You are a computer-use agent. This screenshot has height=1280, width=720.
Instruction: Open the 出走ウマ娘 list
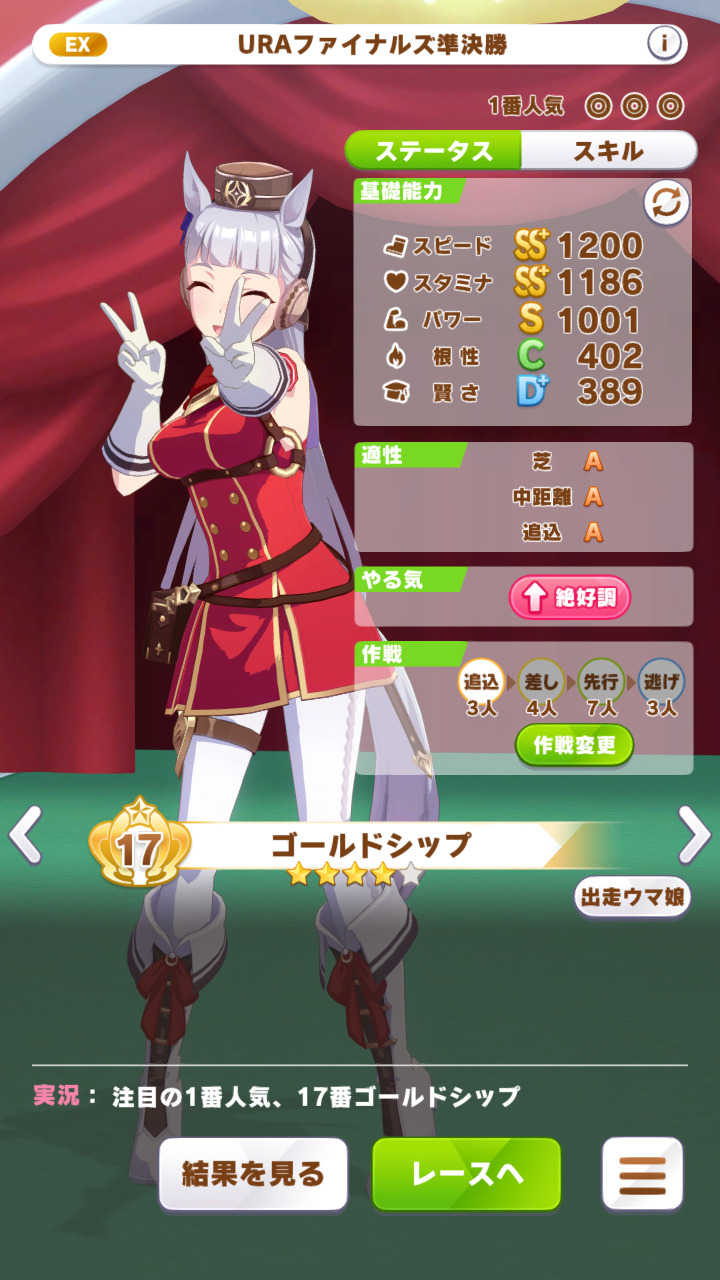coord(633,896)
